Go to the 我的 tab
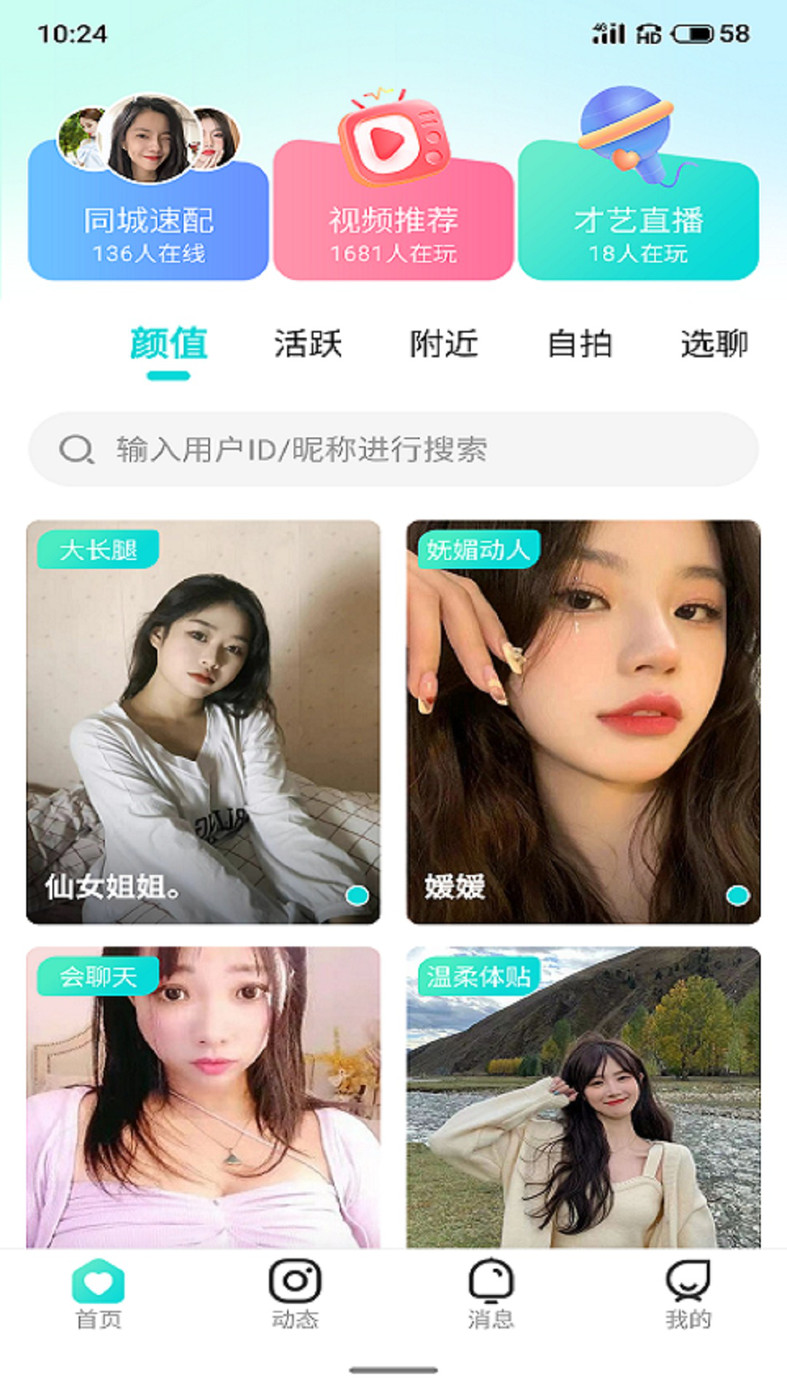This screenshot has width=787, height=1400. click(688, 1295)
